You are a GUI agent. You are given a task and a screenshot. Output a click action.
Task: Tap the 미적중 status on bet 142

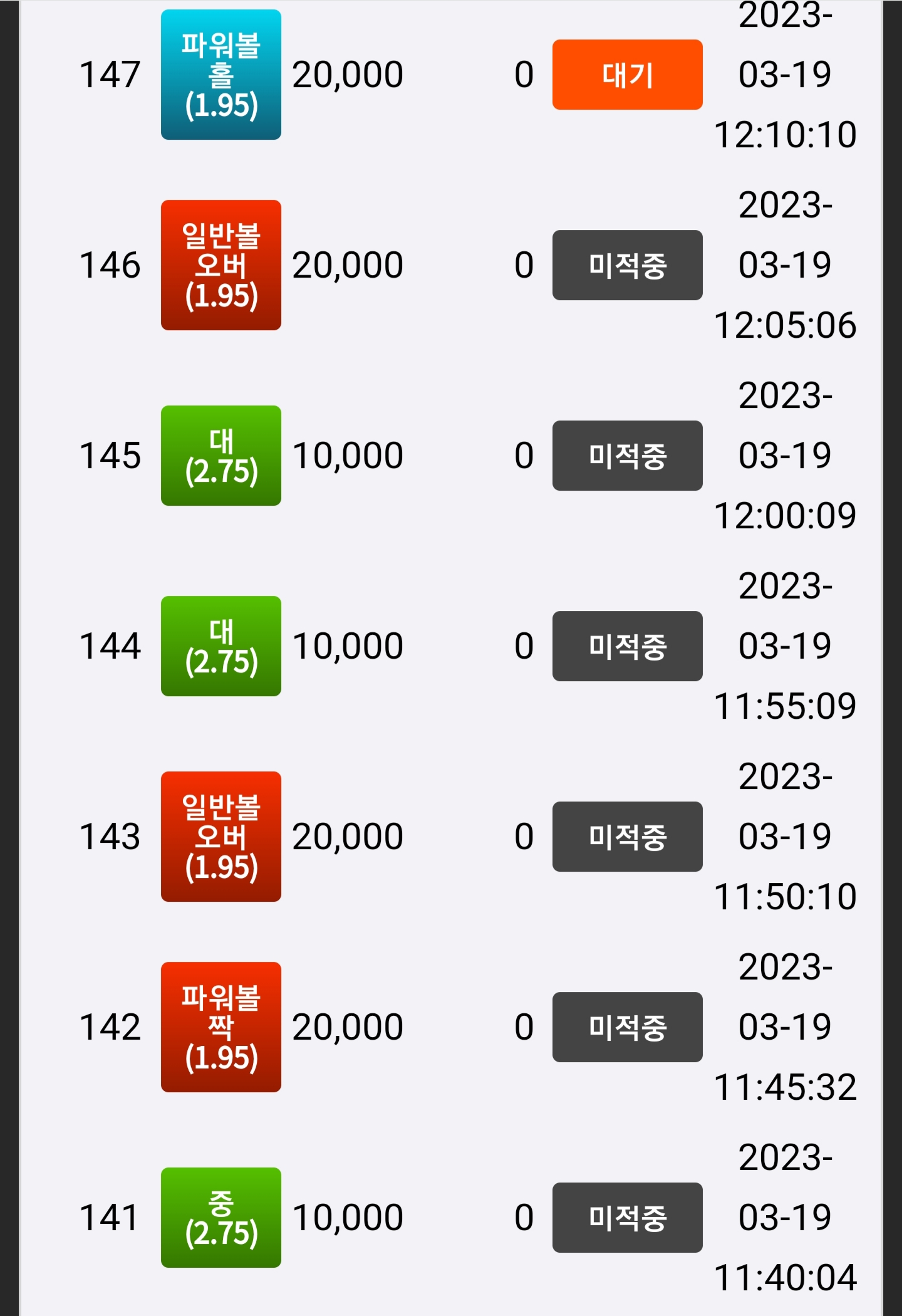[x=627, y=1027]
